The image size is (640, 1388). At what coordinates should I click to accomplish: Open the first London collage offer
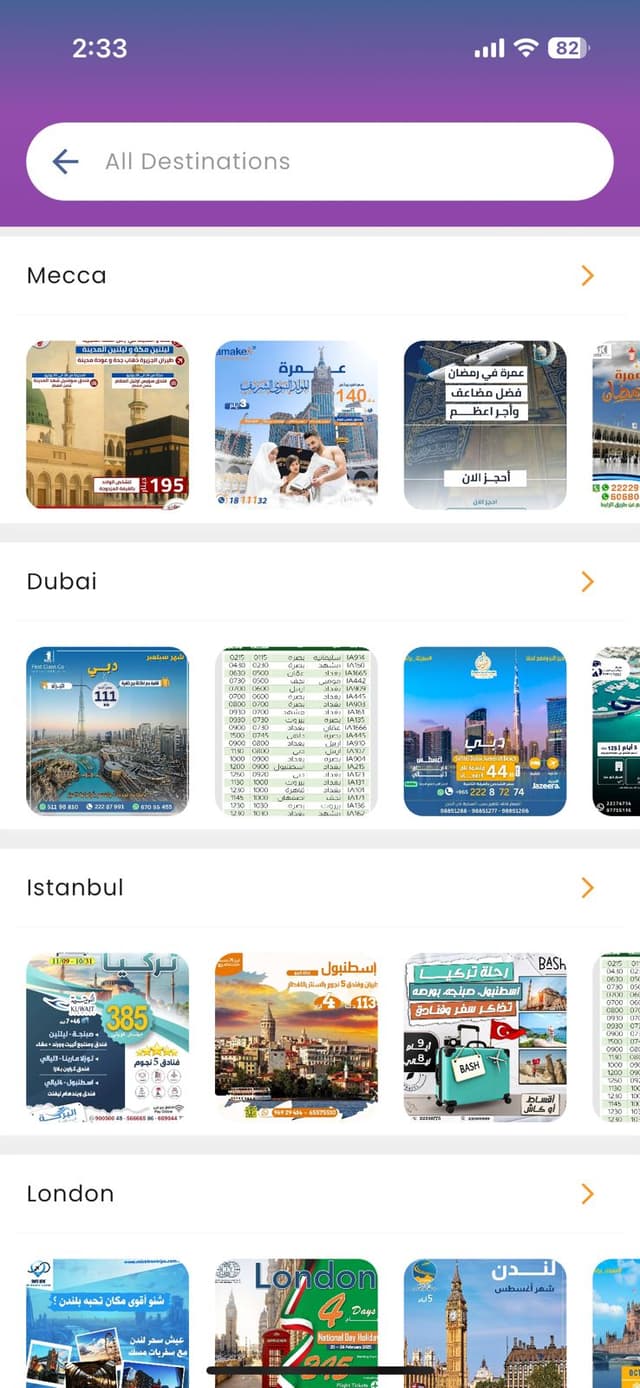[107, 1320]
